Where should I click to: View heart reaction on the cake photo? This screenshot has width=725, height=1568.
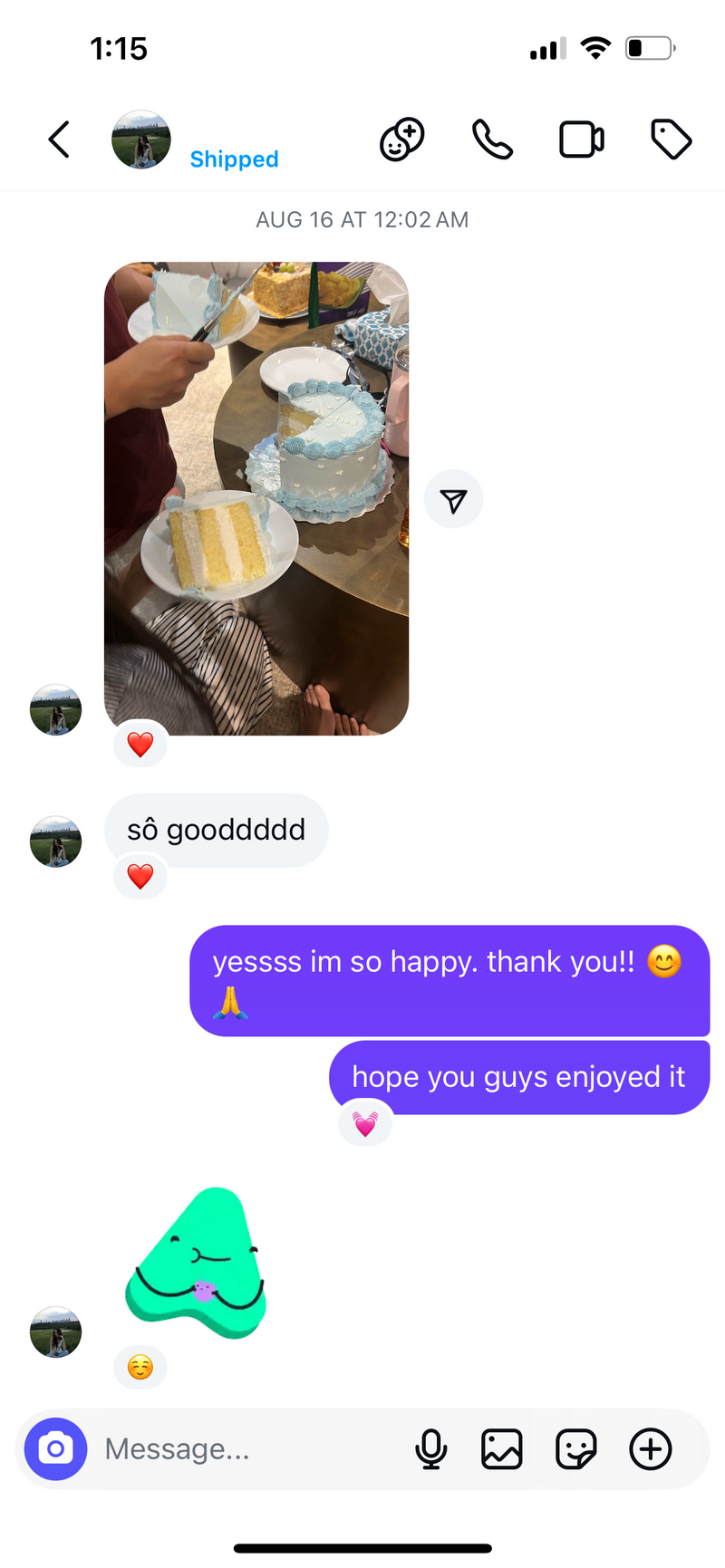(140, 745)
